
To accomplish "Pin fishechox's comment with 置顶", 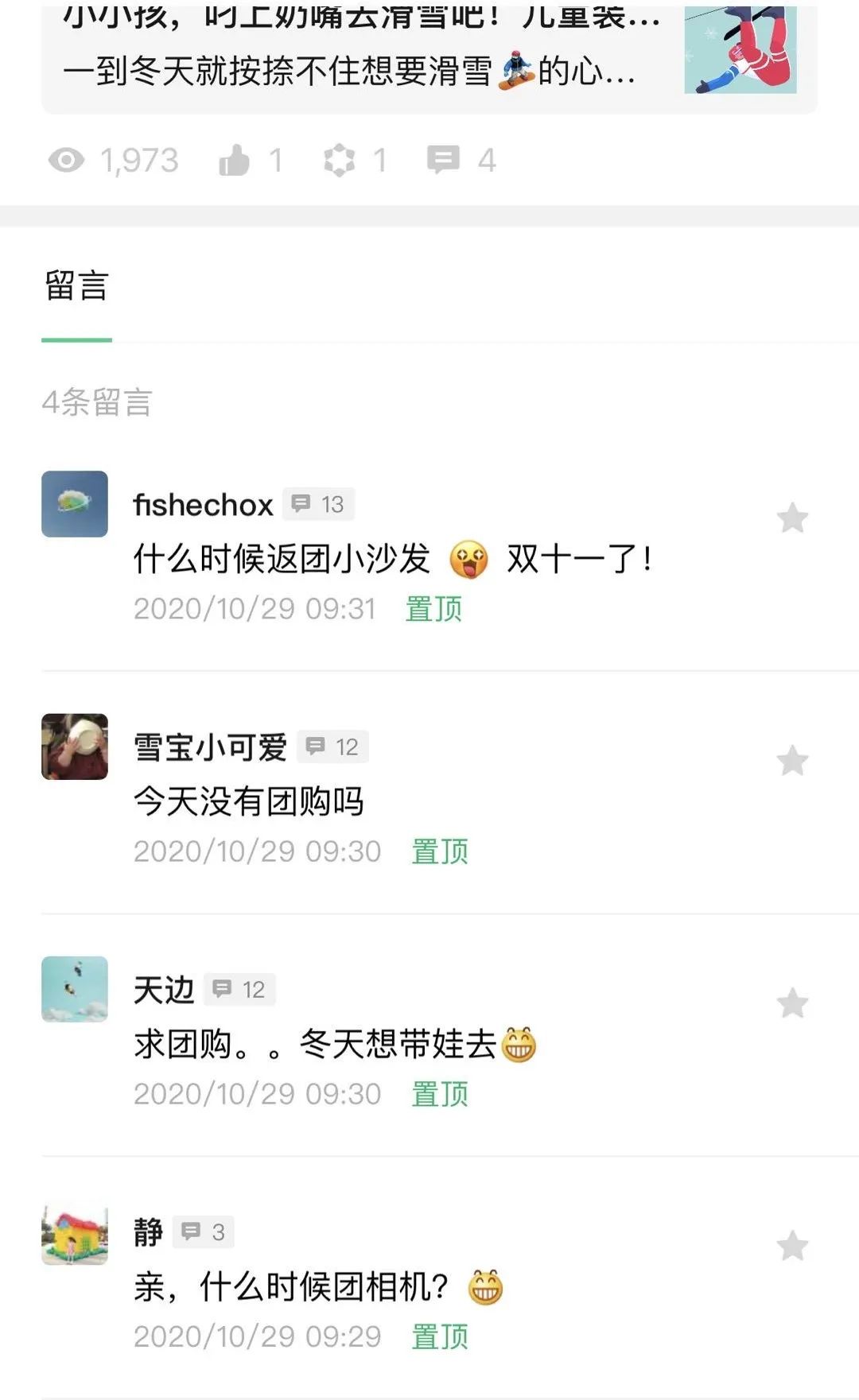I will tap(433, 607).
